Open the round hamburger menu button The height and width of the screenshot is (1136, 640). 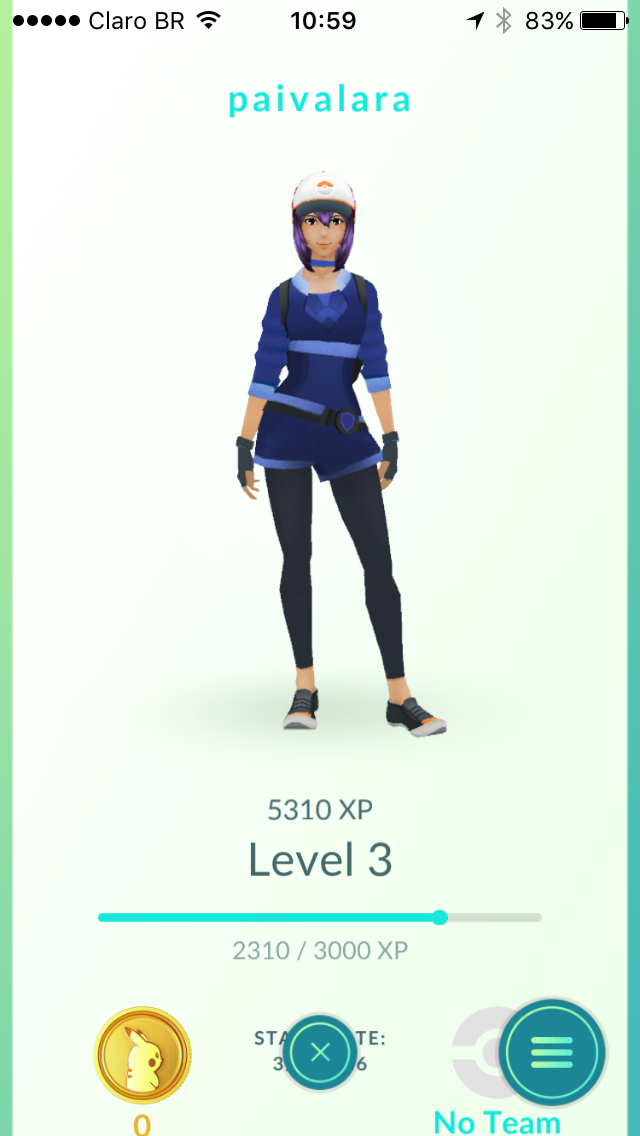552,1051
